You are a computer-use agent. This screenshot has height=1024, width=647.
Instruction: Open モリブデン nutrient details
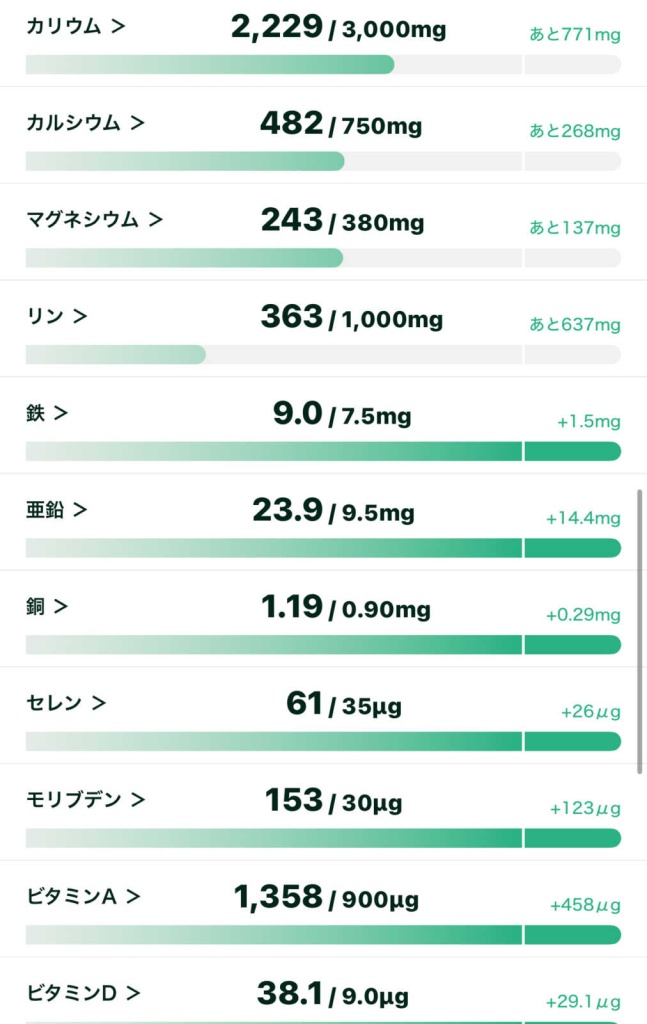(85, 799)
